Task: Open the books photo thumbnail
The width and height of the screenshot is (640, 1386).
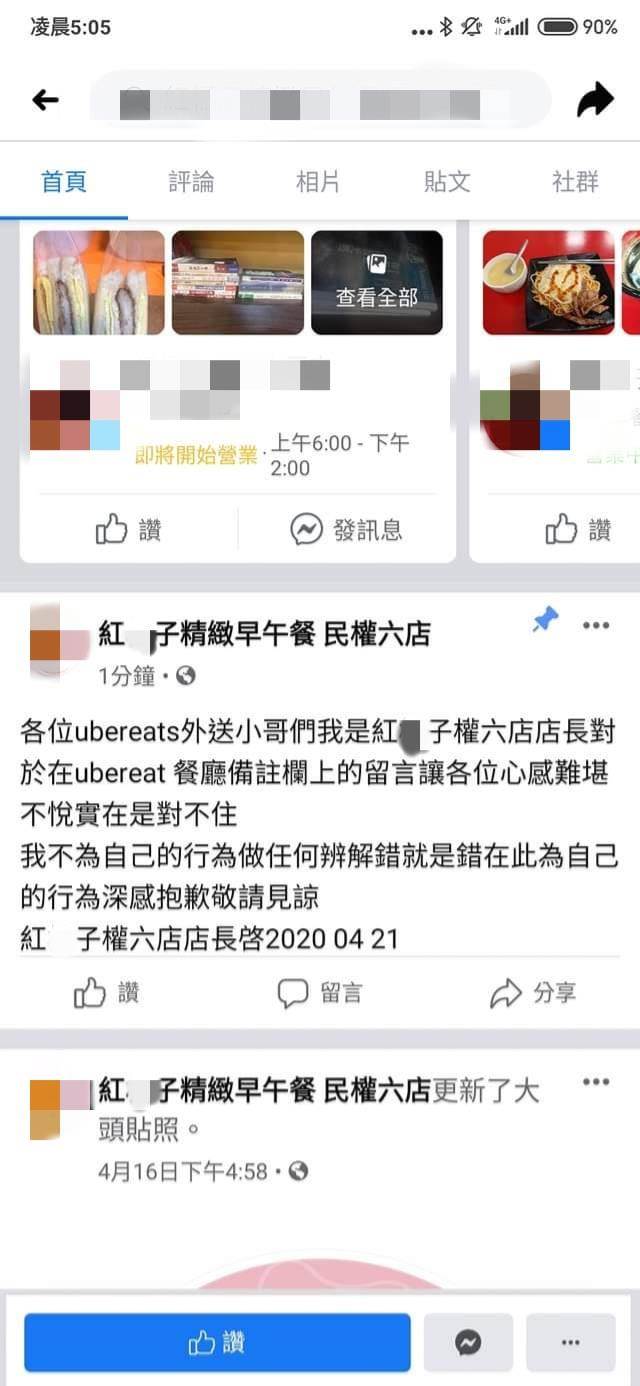Action: [x=237, y=283]
